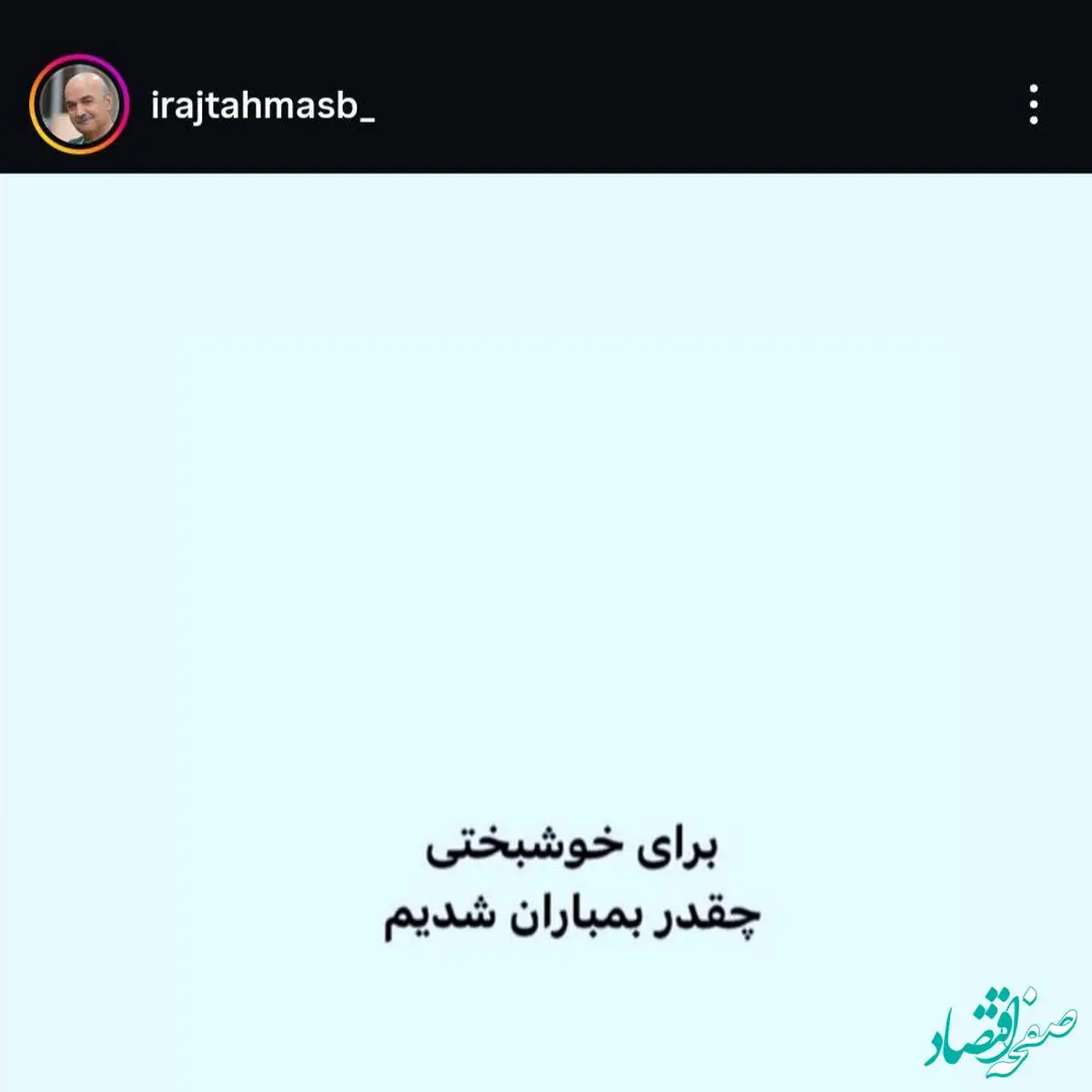View irajtahmasb_ story from the profile picture

pyautogui.click(x=78, y=106)
